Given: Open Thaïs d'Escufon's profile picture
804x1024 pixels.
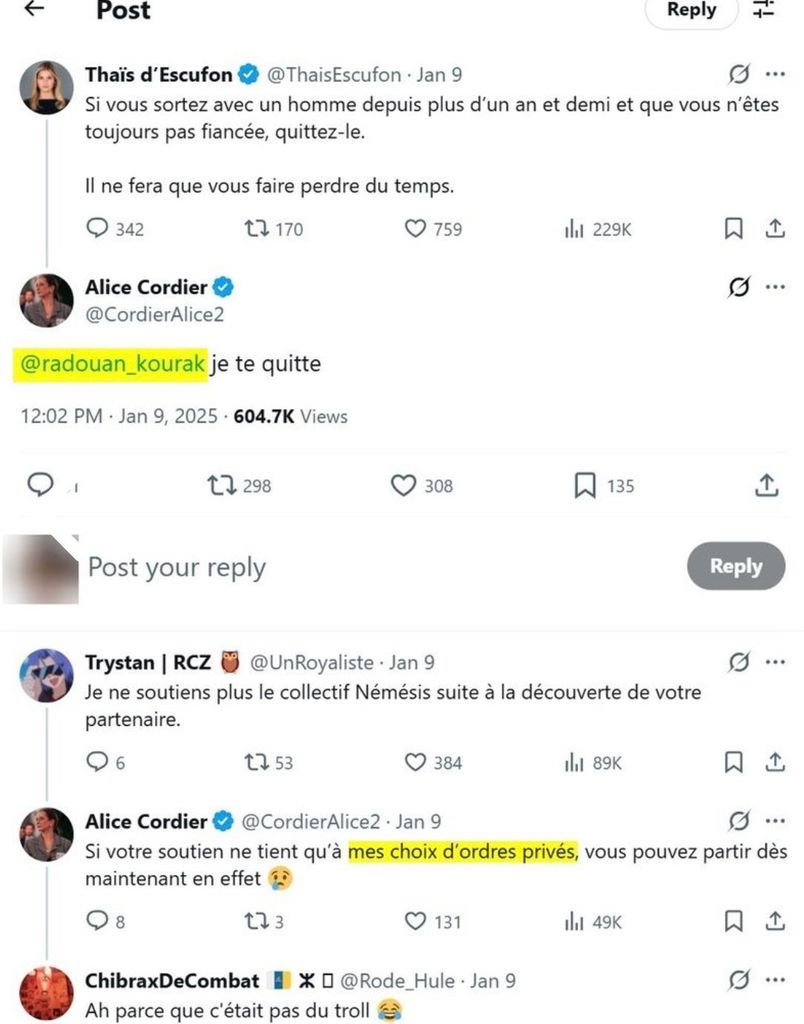Looking at the screenshot, I should click(46, 87).
